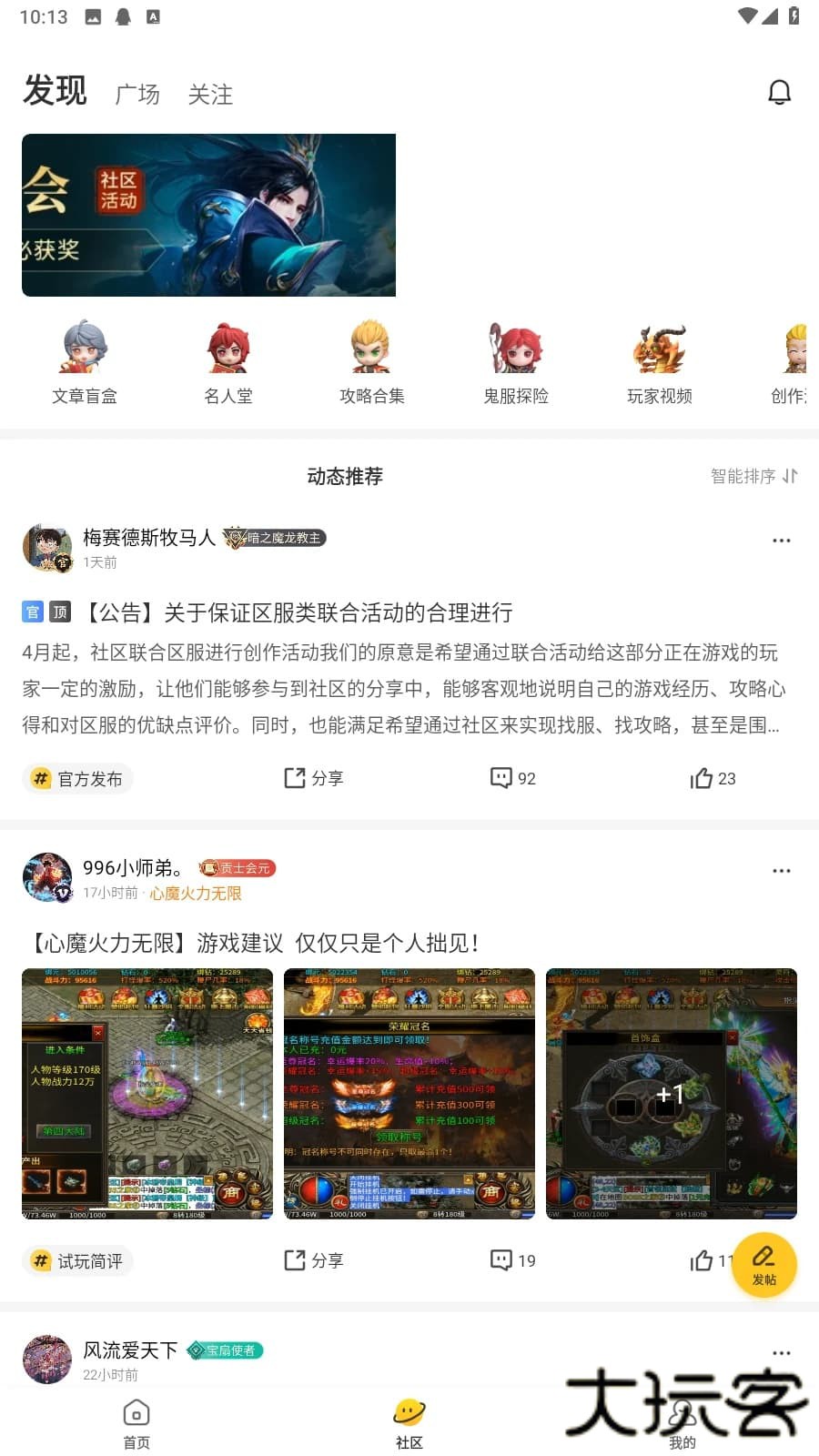The image size is (819, 1456).
Task: Open more options for 996小师弟 post
Action: click(782, 870)
